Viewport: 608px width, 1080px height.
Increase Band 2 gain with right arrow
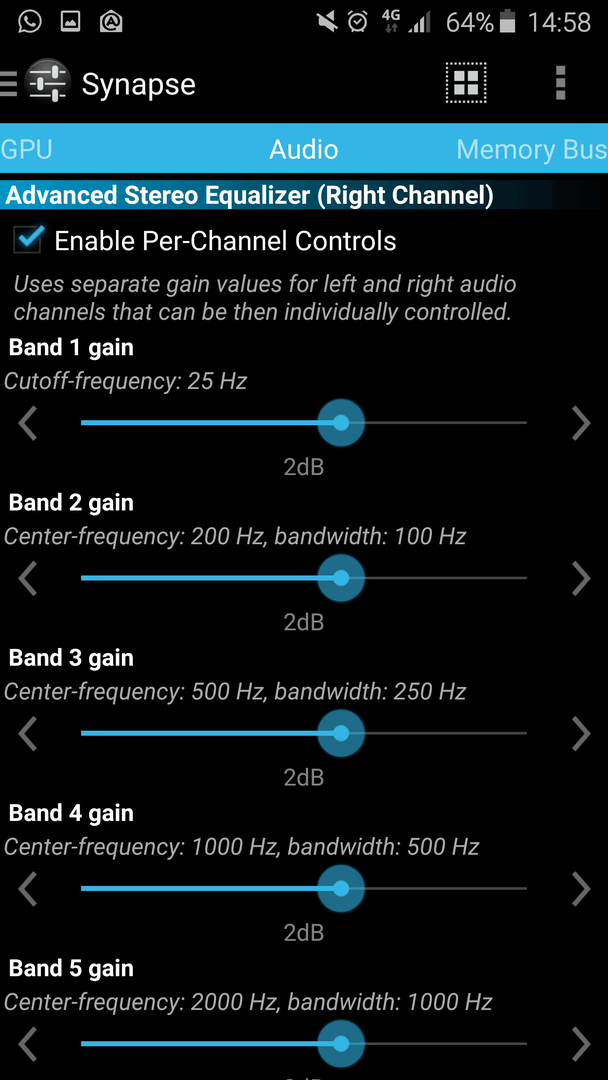581,578
